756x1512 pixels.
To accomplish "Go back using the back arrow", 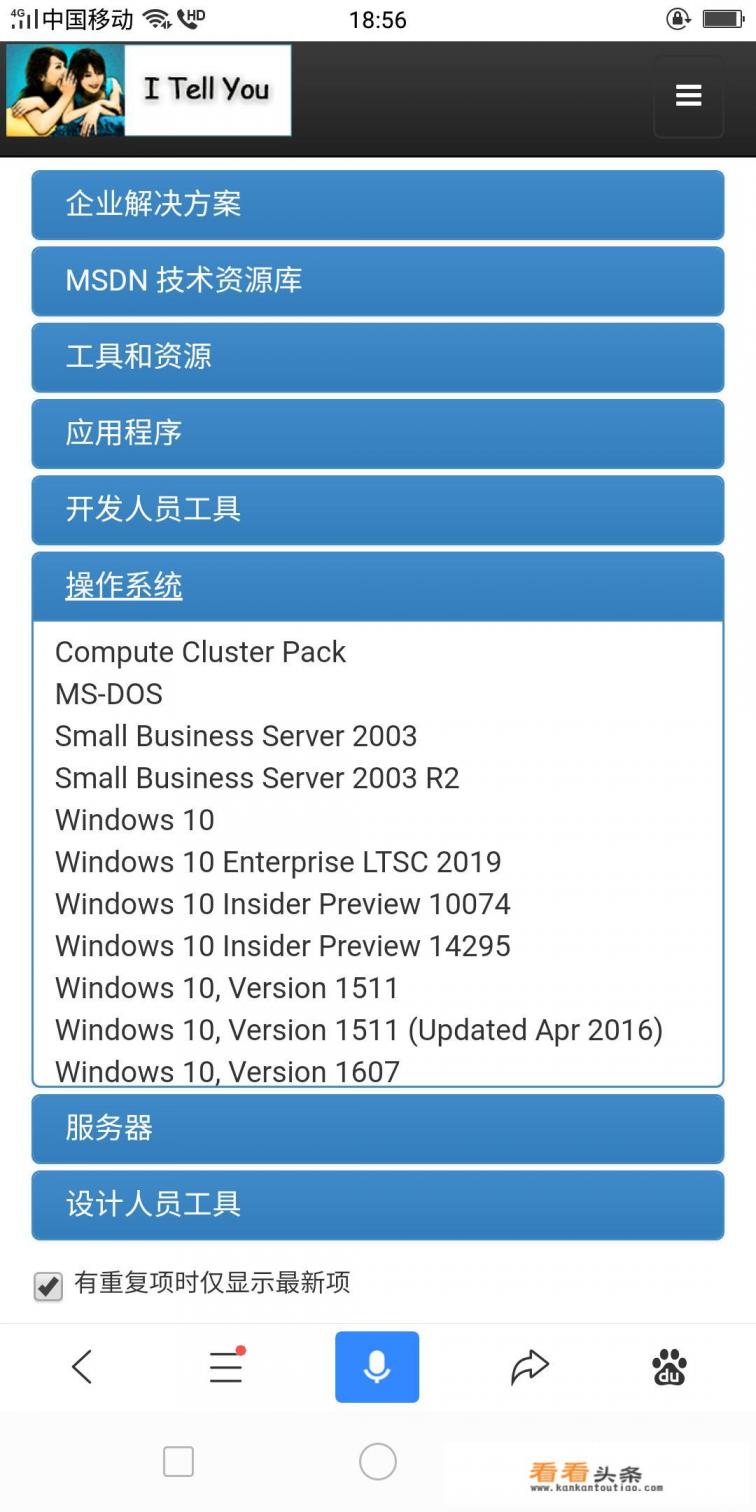I will 82,1366.
